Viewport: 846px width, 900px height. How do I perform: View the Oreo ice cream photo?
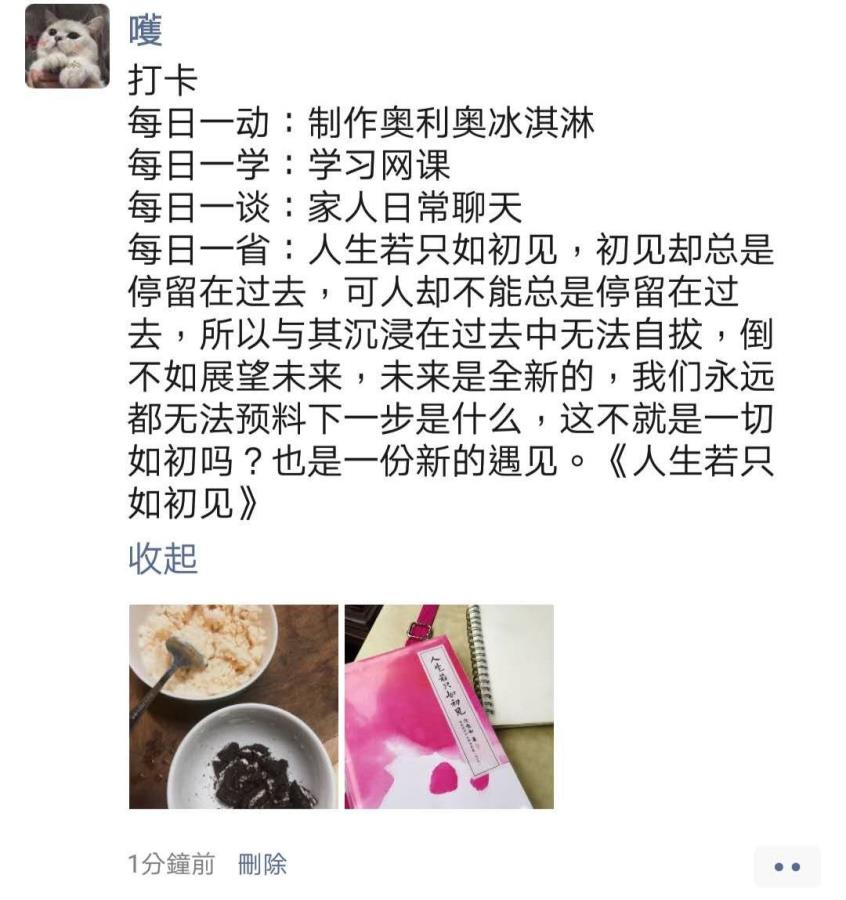click(x=233, y=706)
